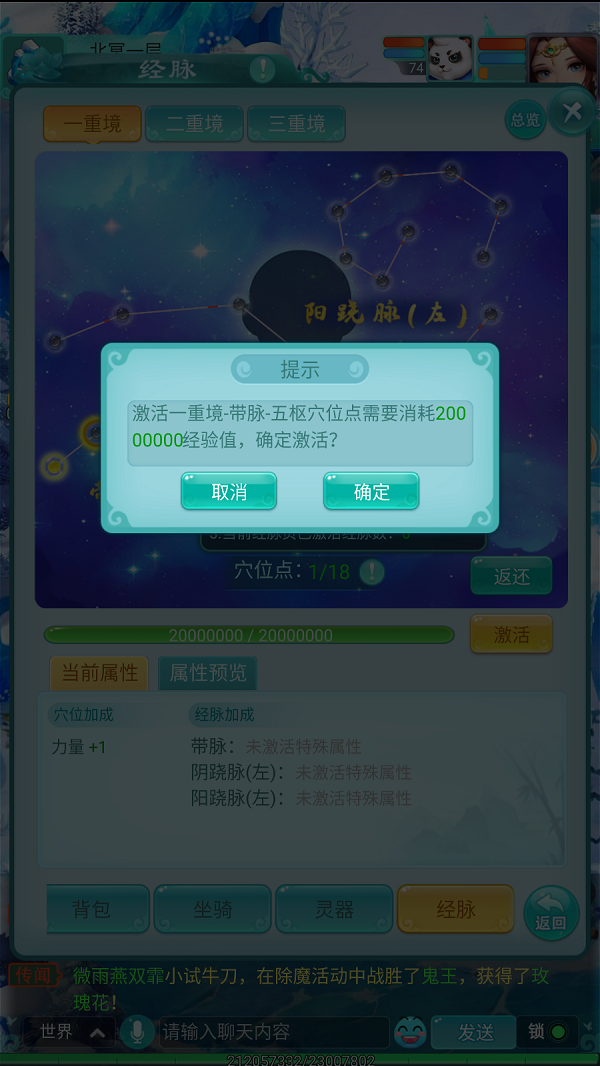Focus the chat input field
The width and height of the screenshot is (600, 1066).
(x=272, y=1031)
